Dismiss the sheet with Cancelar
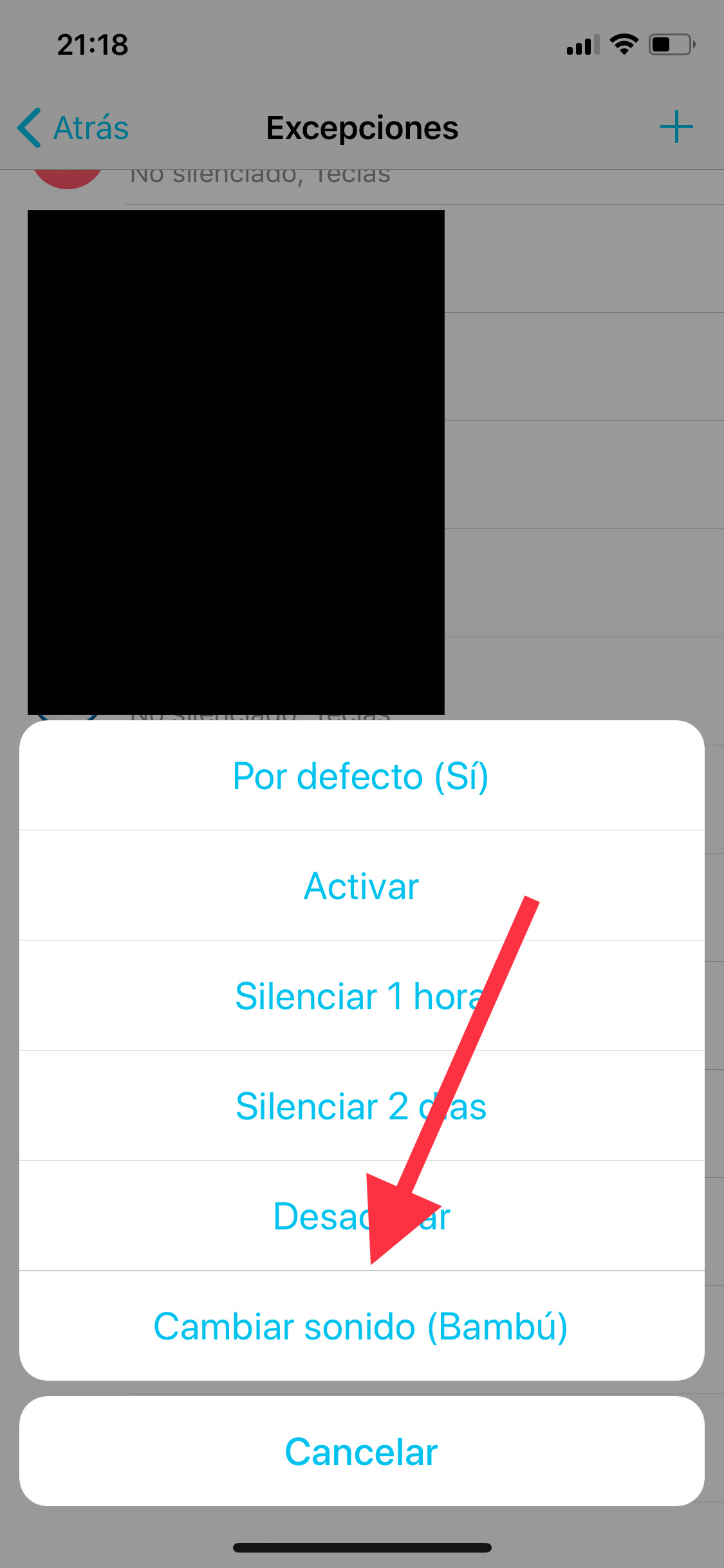Image resolution: width=724 pixels, height=1568 pixels. click(362, 1451)
